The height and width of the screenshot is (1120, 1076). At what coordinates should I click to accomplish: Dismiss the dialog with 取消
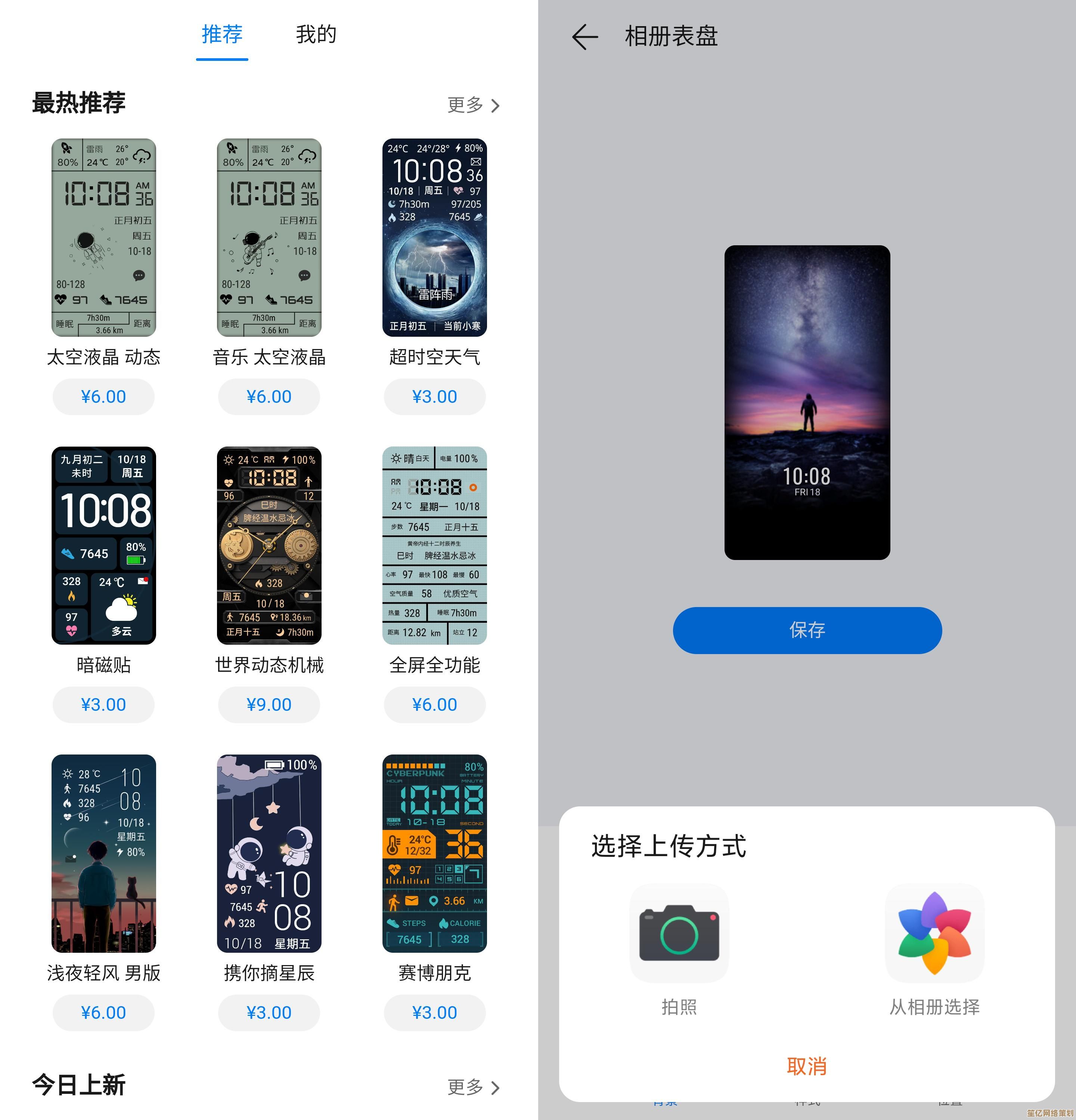point(807,1066)
